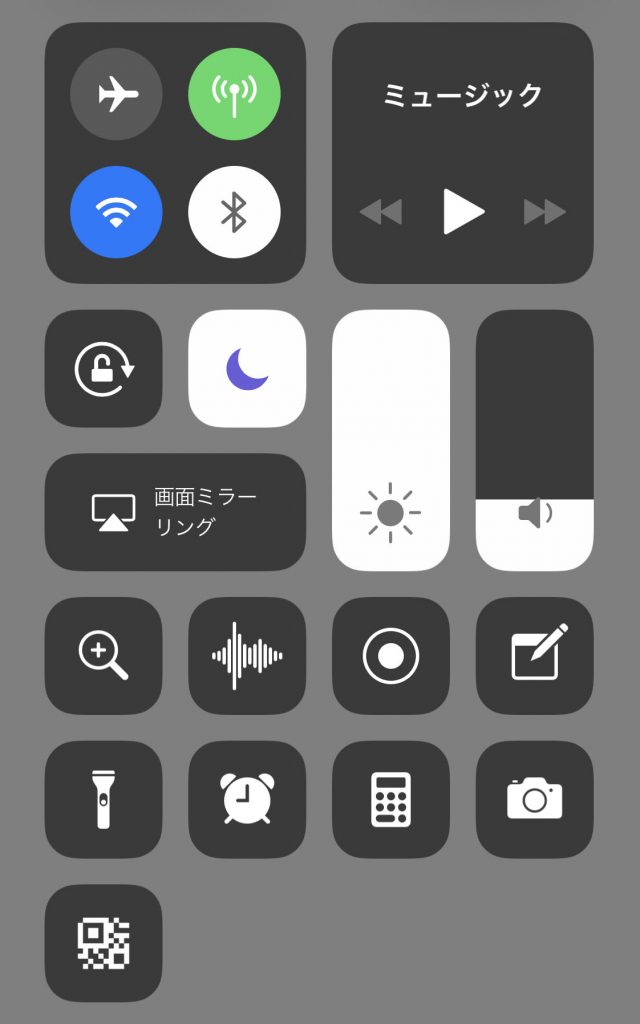Toggle cellular data off
Viewport: 640px width, 1024px height.
coord(234,94)
